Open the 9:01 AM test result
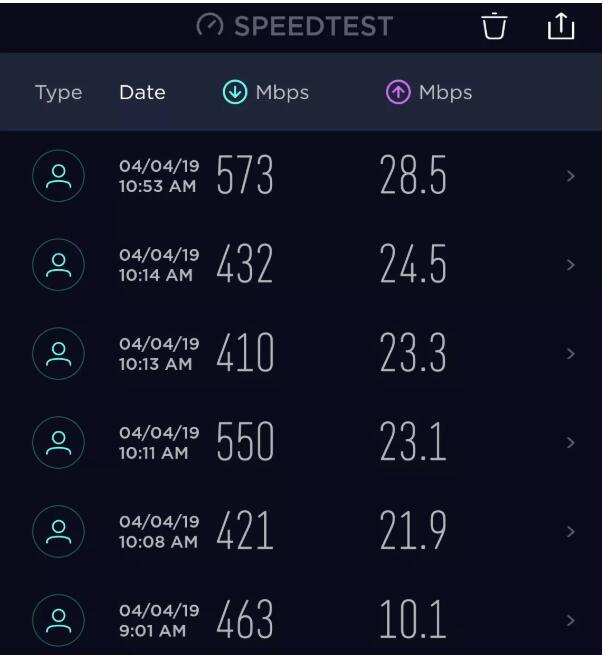The width and height of the screenshot is (603, 656). (300, 620)
